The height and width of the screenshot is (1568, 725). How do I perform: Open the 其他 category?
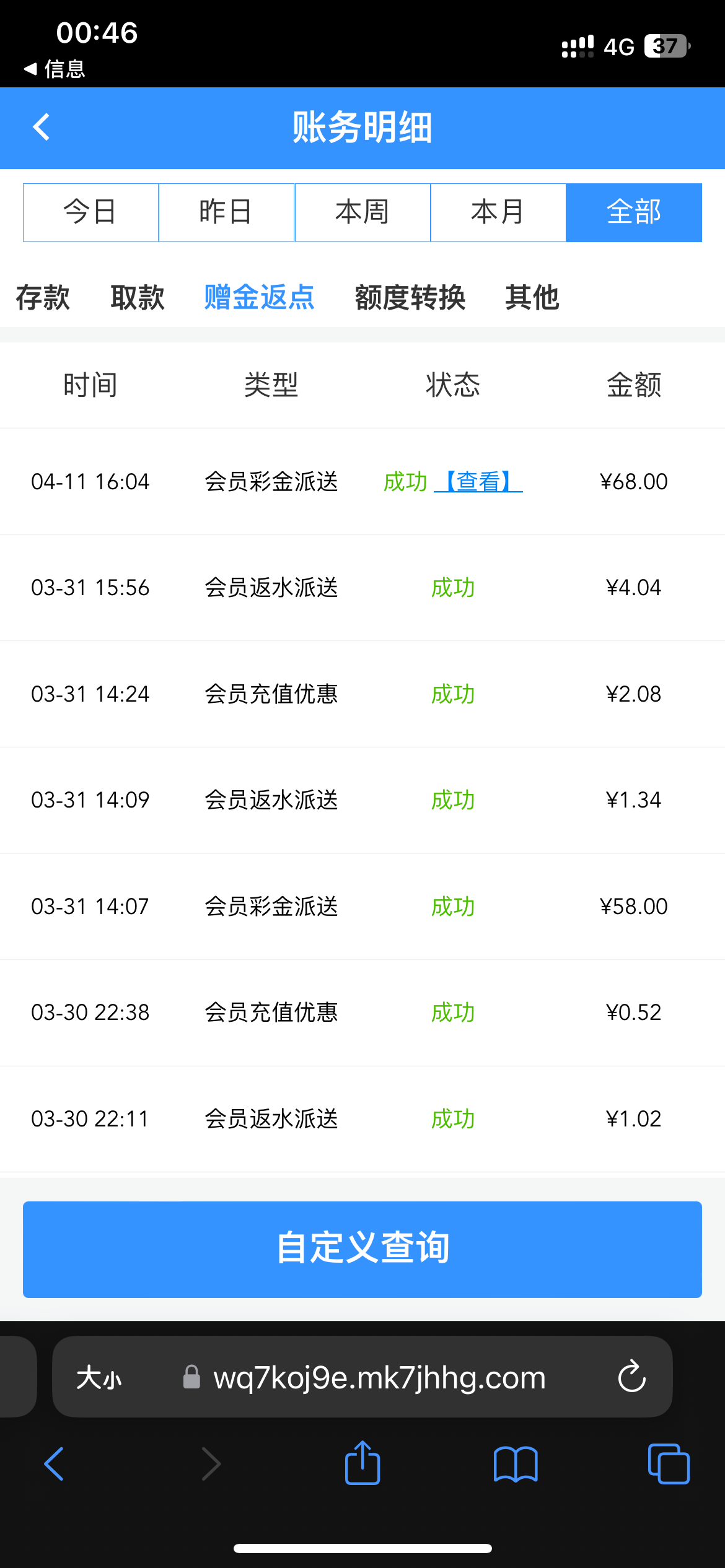coord(532,298)
